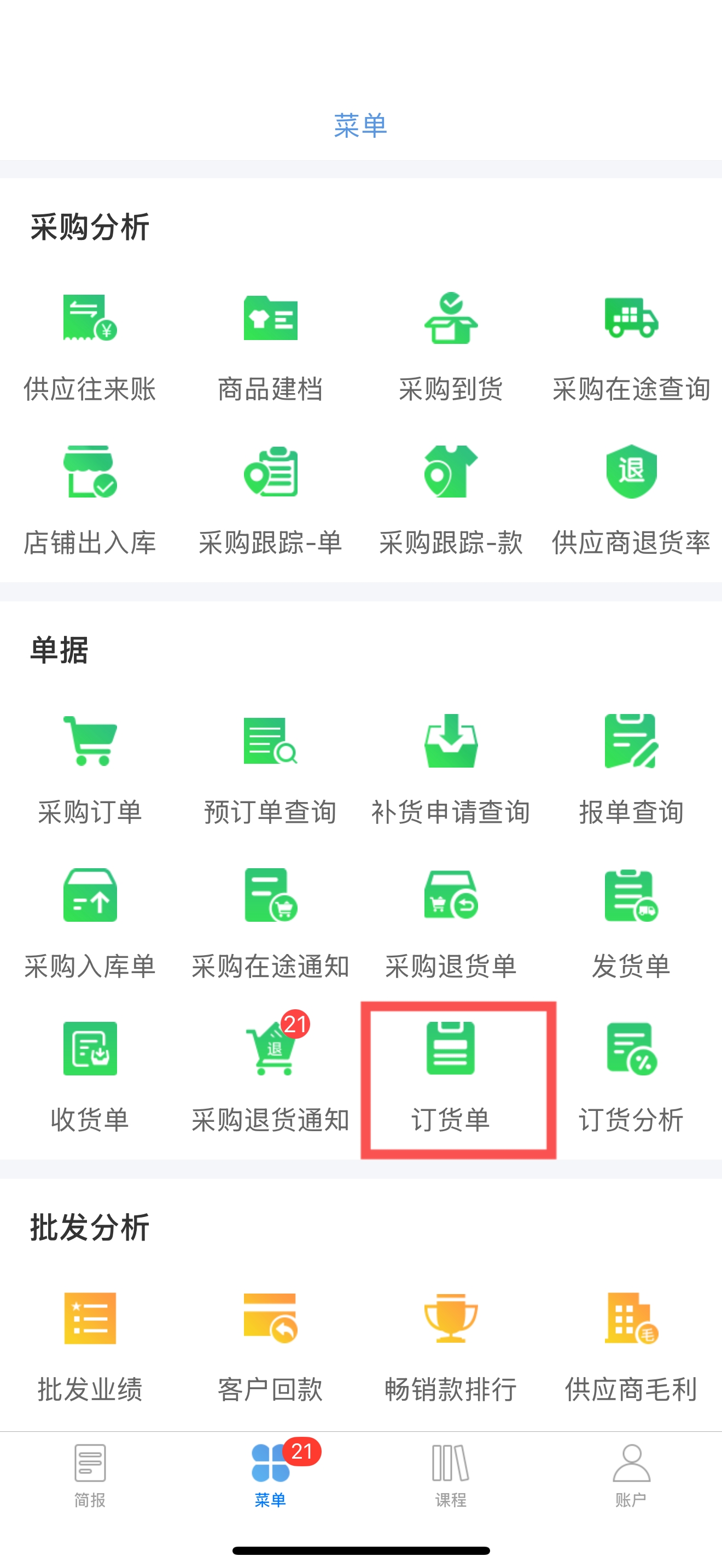Open 补货申请查询
The height and width of the screenshot is (1568, 722).
pyautogui.click(x=451, y=771)
